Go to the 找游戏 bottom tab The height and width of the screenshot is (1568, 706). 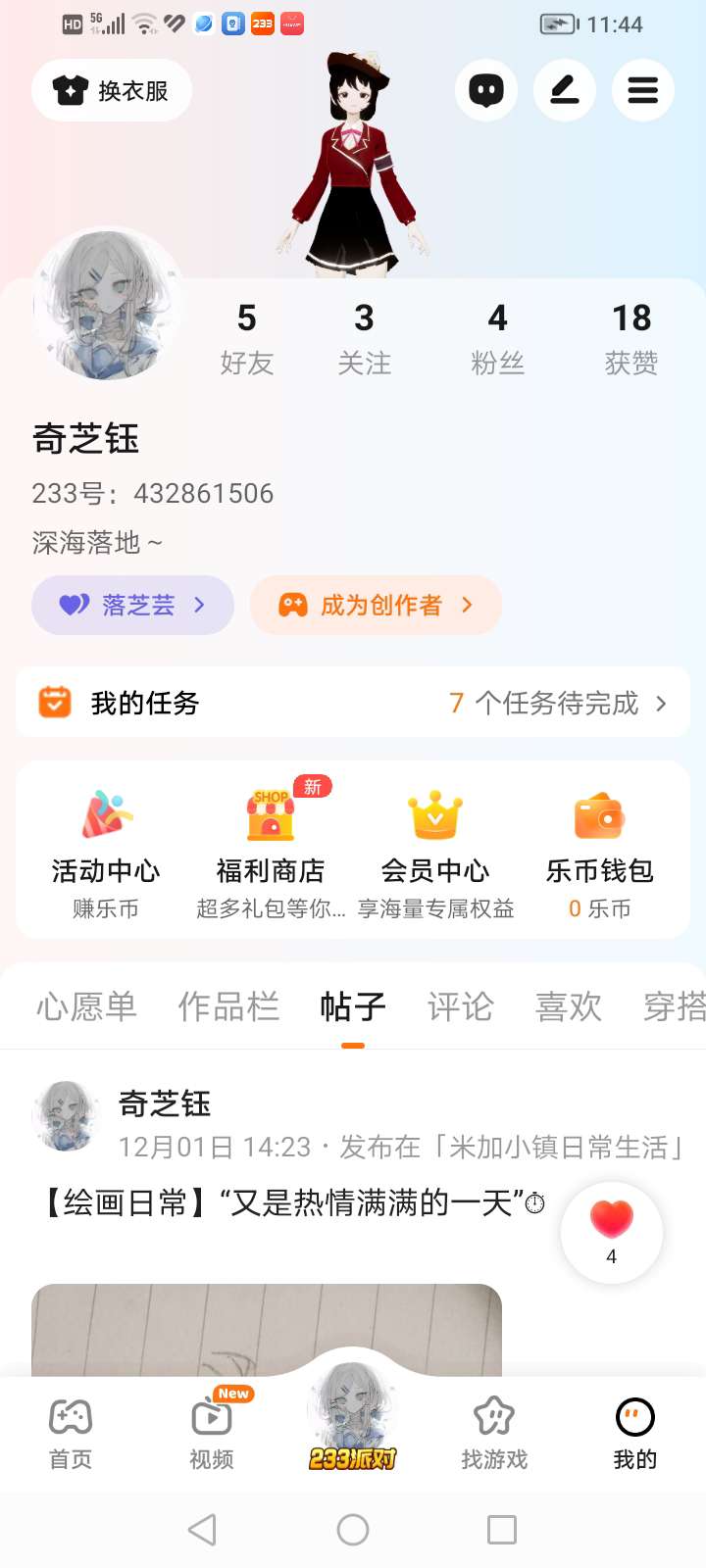[494, 1432]
